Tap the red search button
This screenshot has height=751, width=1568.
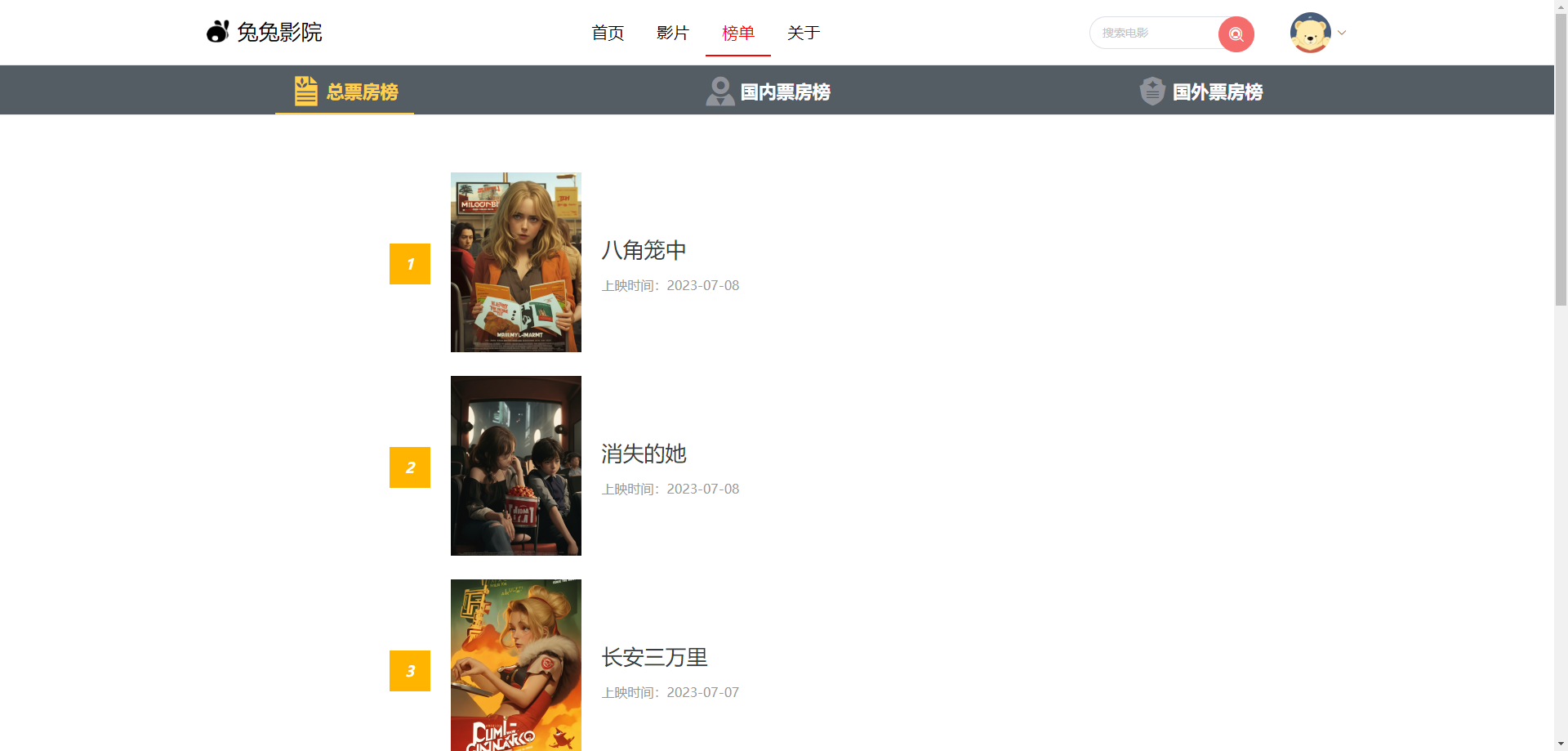click(1236, 34)
